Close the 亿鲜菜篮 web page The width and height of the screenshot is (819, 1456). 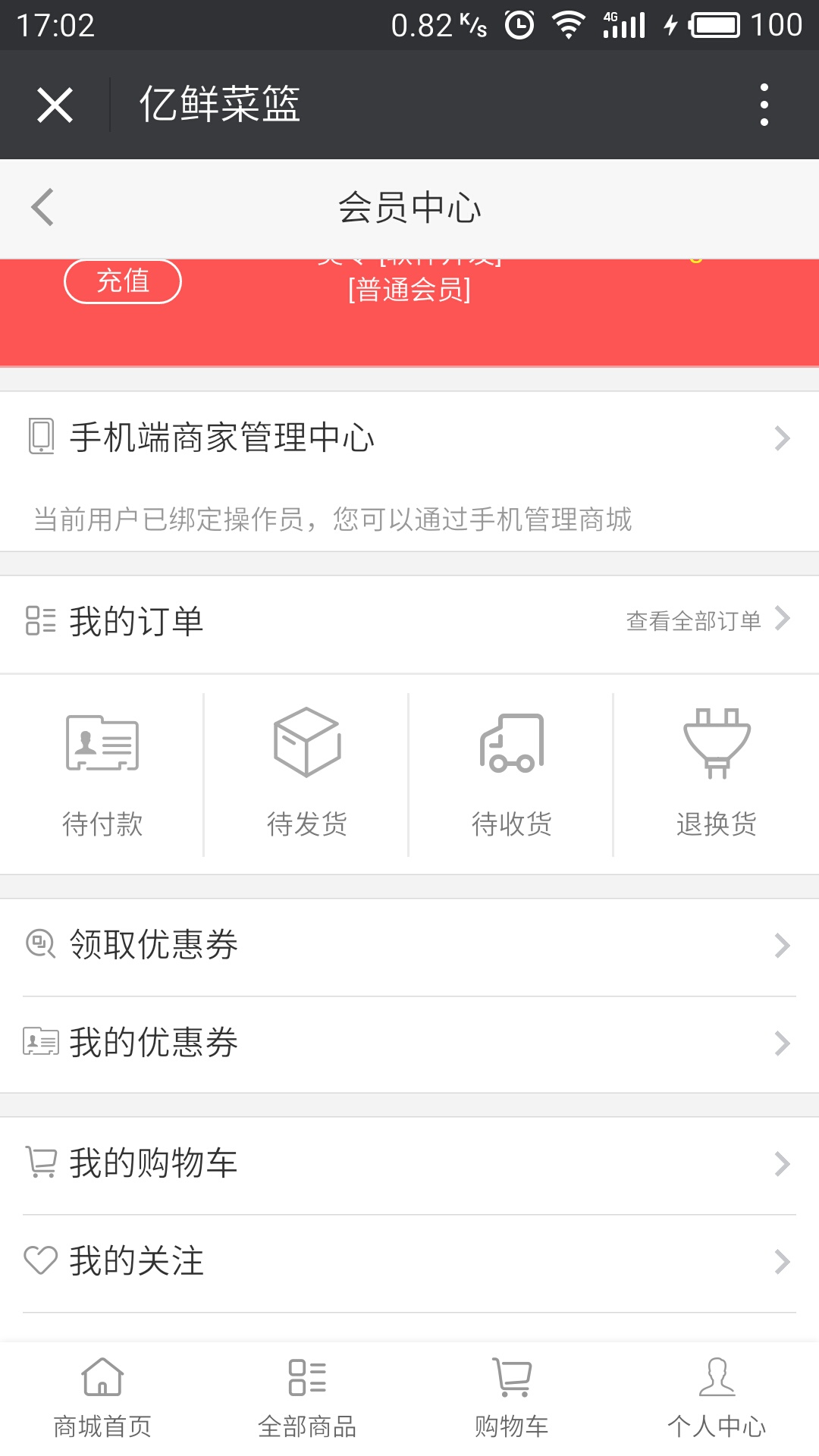pos(55,105)
